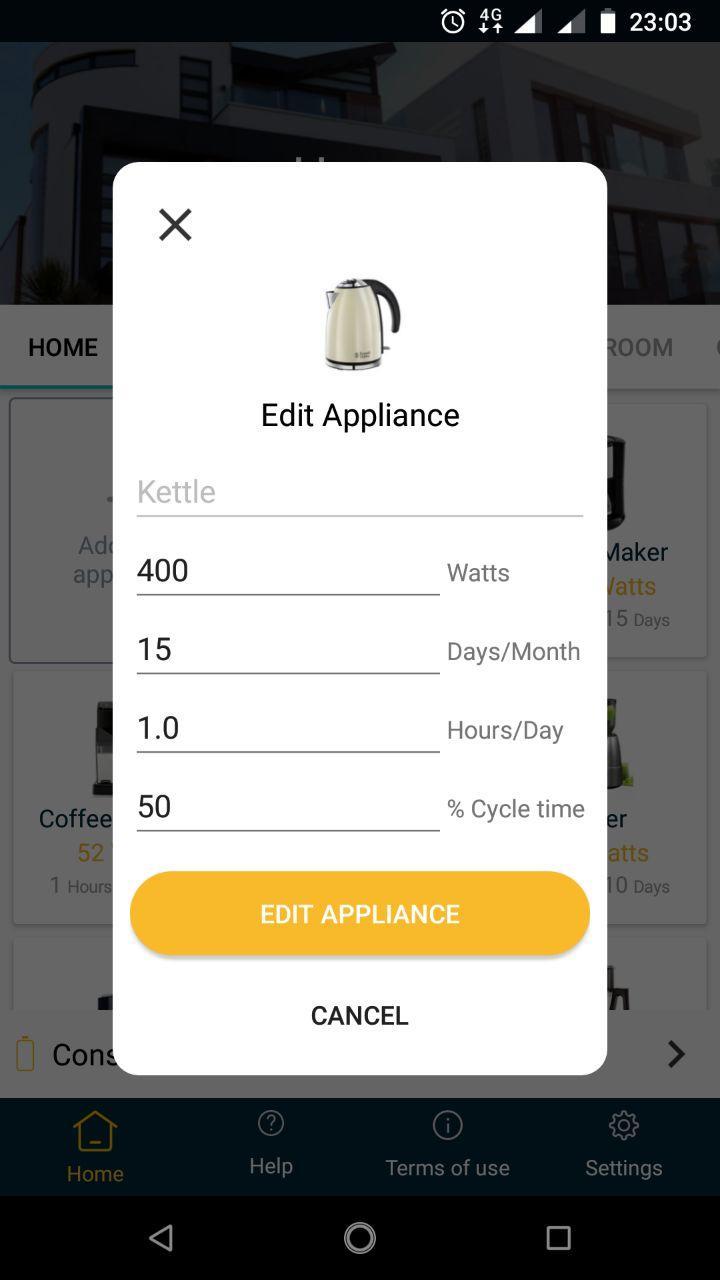Dismiss the dialog with the X
This screenshot has width=720, height=1280.
point(175,224)
